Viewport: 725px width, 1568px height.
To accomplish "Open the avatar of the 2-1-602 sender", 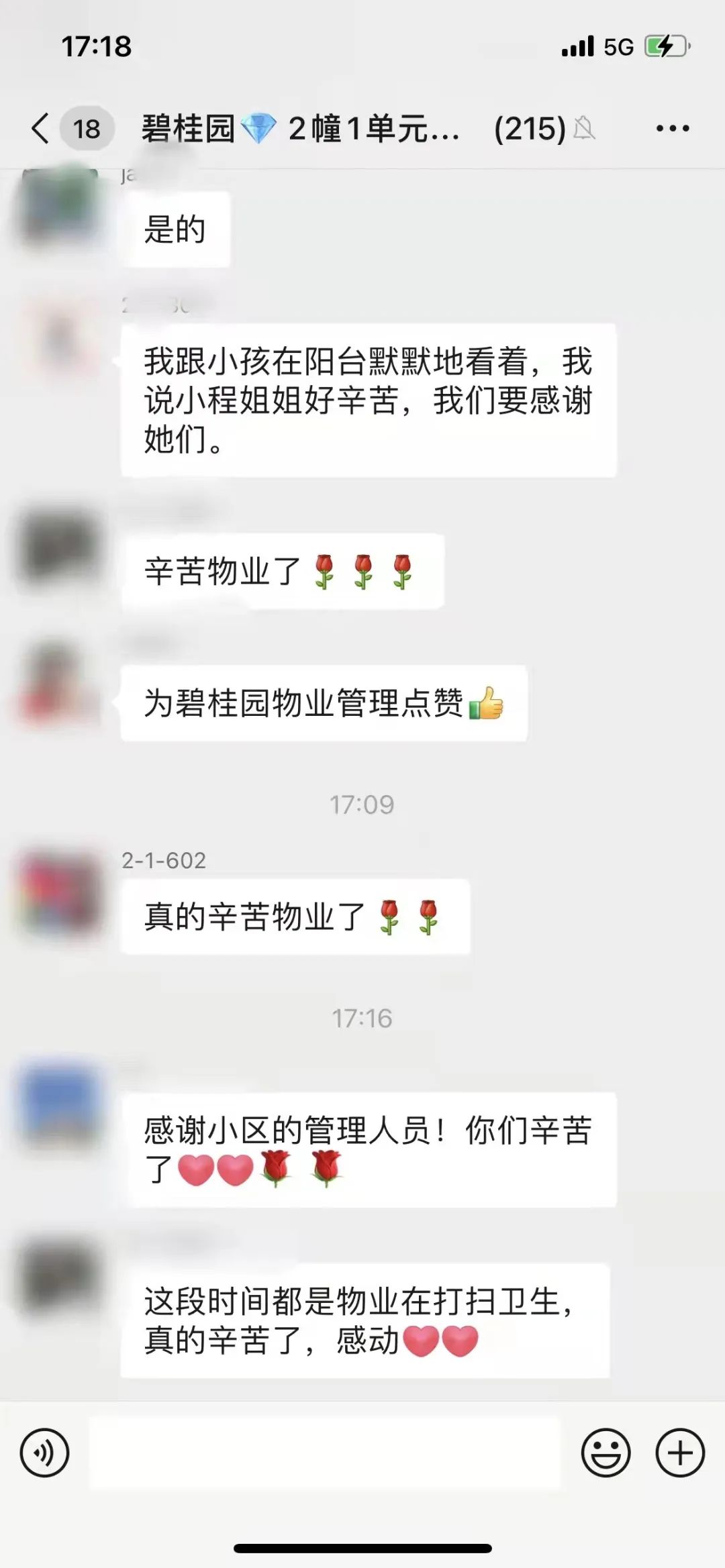I will [x=60, y=893].
